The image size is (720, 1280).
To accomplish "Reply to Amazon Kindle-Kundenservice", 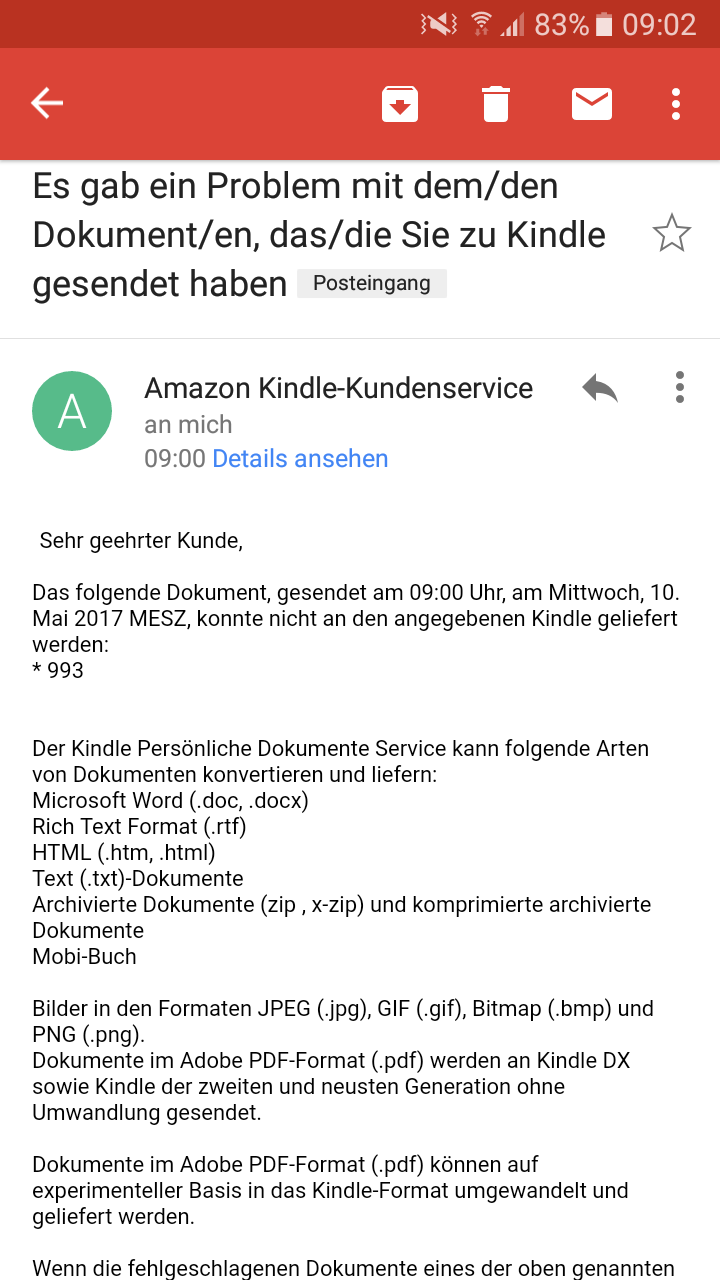I will tap(600, 388).
